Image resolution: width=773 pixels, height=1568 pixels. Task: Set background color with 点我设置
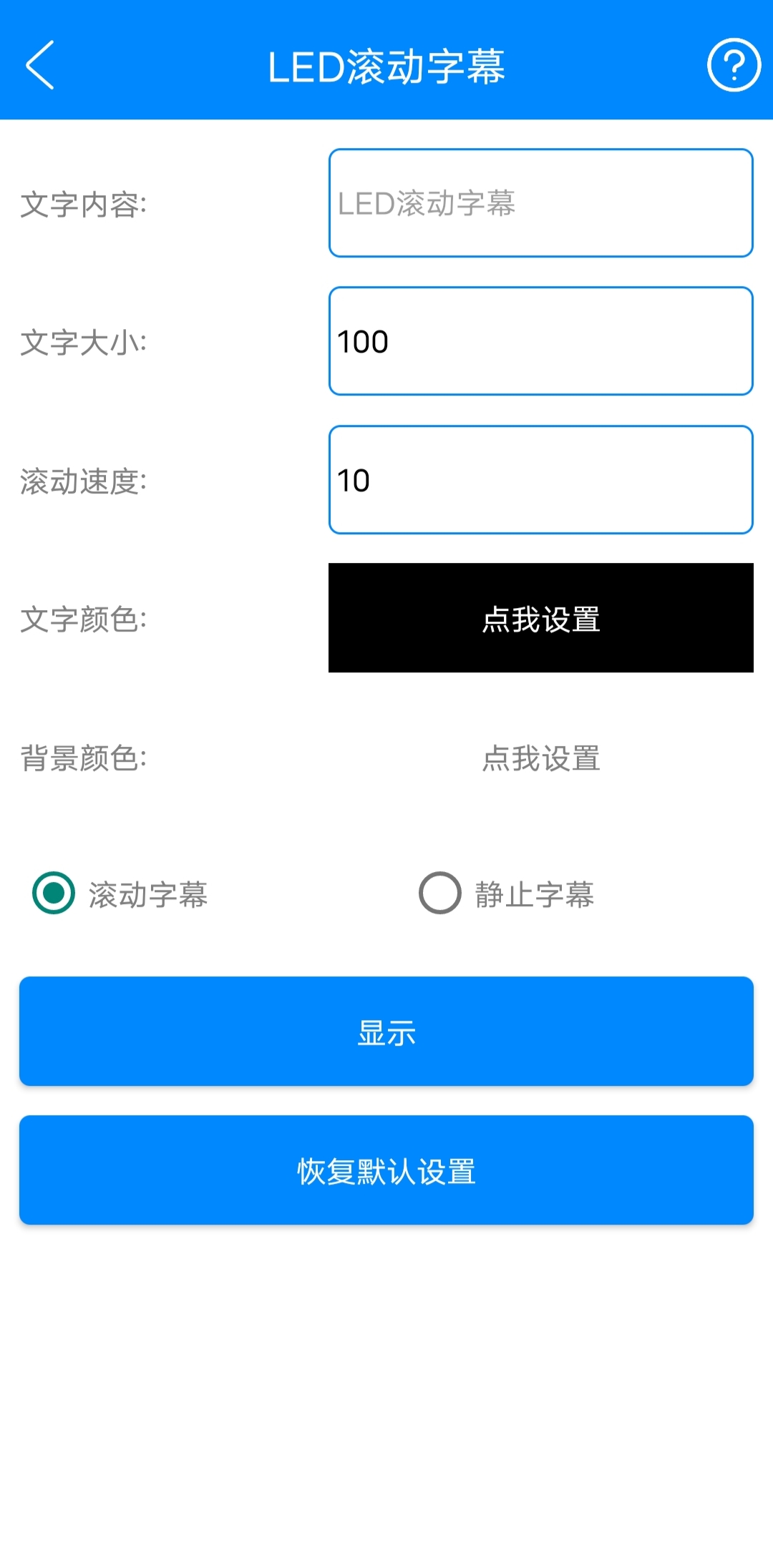[540, 760]
